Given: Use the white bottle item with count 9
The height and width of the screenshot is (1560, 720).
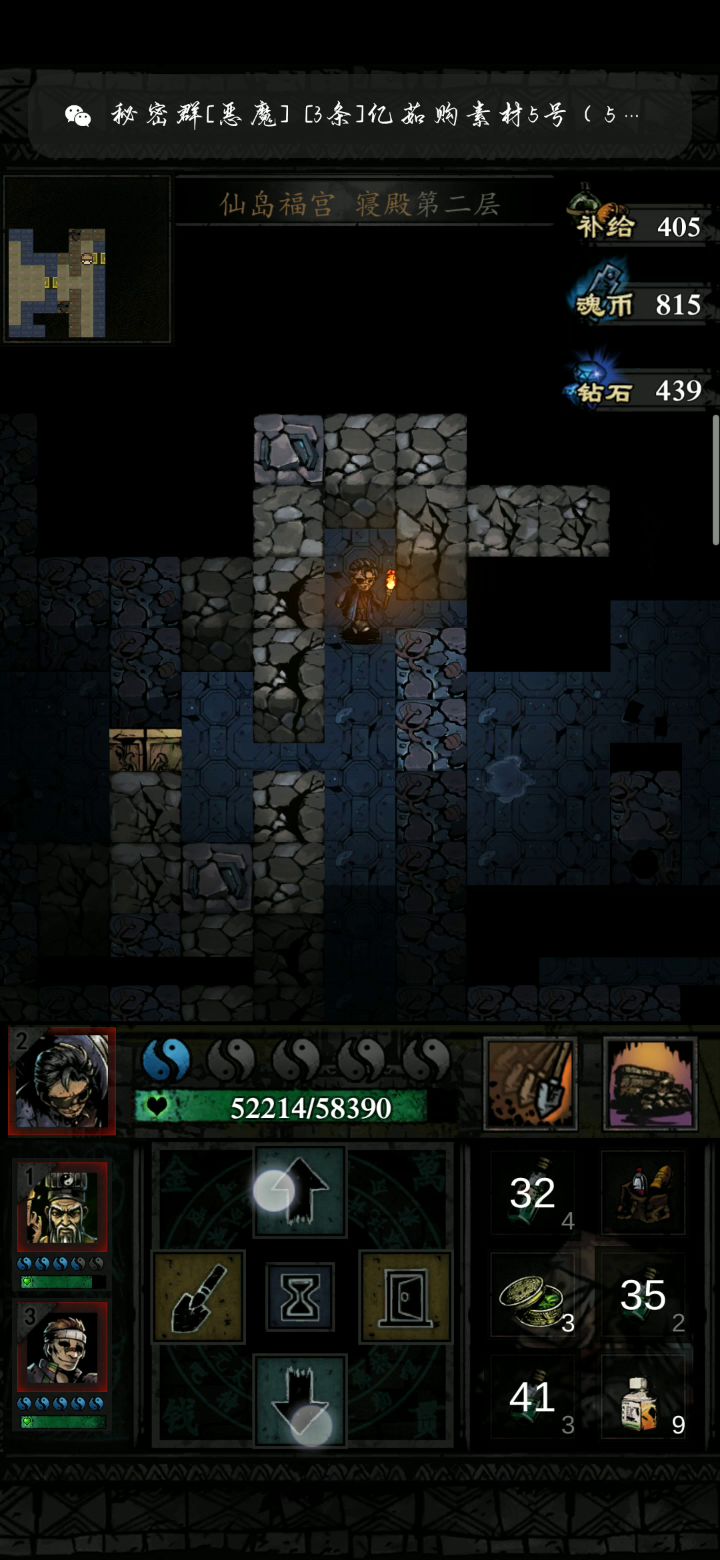Looking at the screenshot, I should pyautogui.click(x=643, y=1398).
